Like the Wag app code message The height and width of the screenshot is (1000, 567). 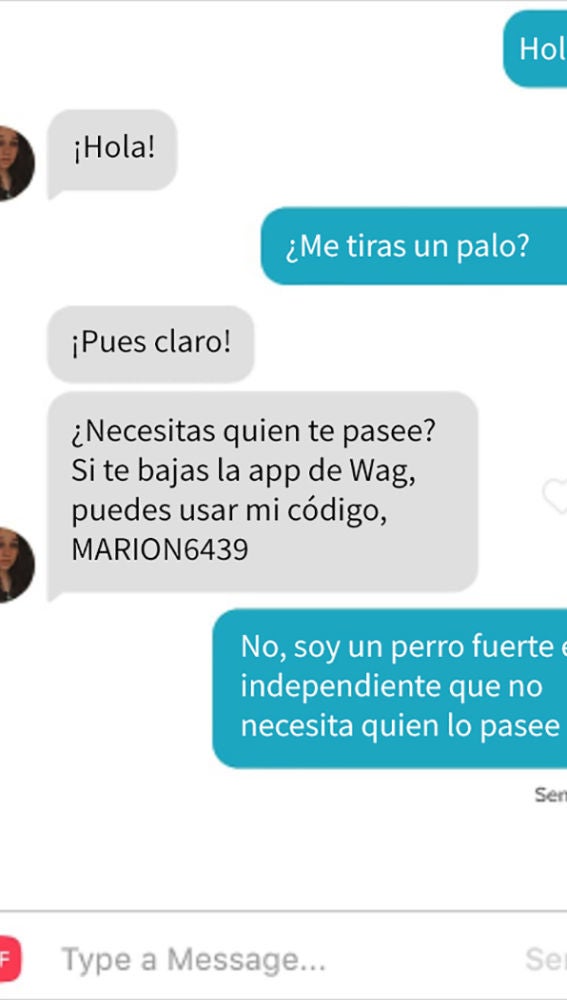point(555,496)
